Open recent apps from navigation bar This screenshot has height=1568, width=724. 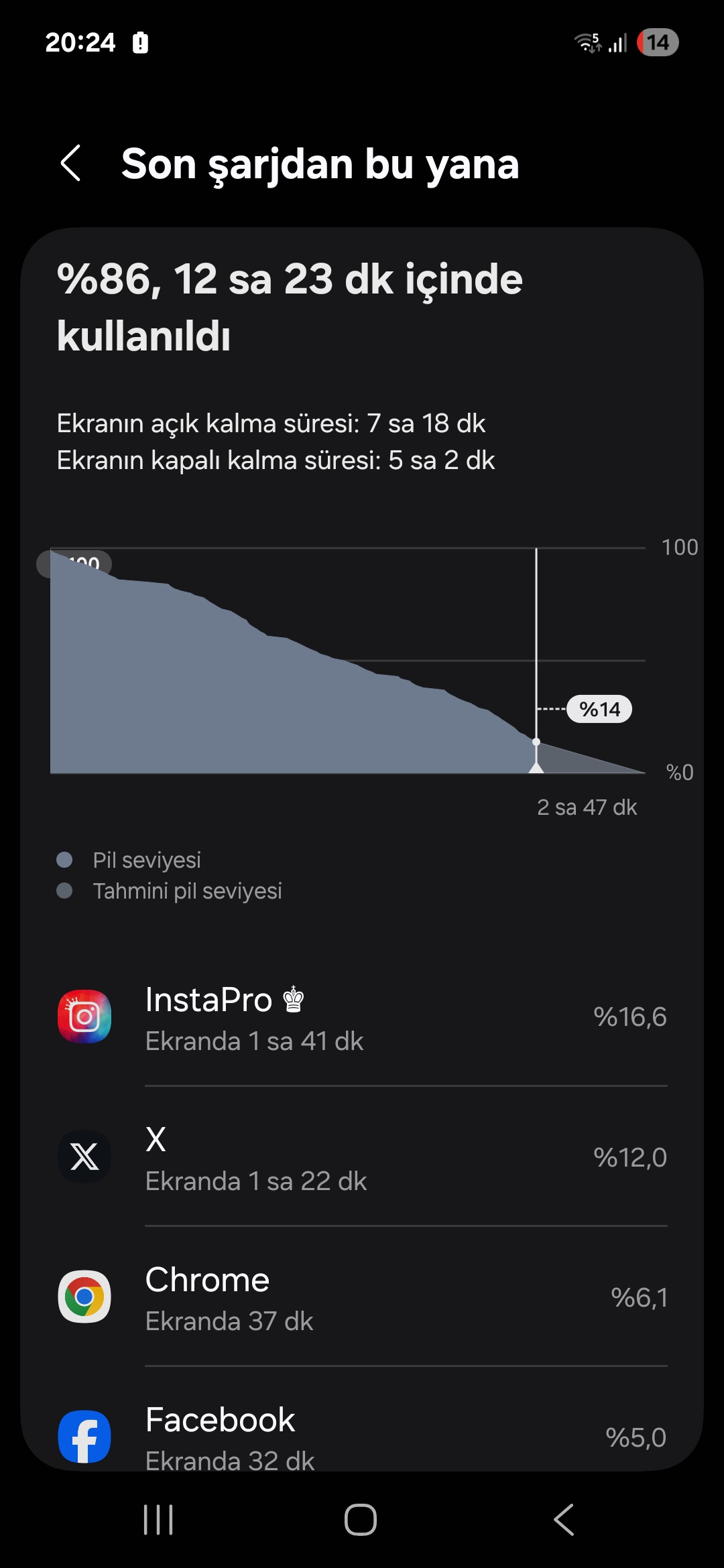159,1519
